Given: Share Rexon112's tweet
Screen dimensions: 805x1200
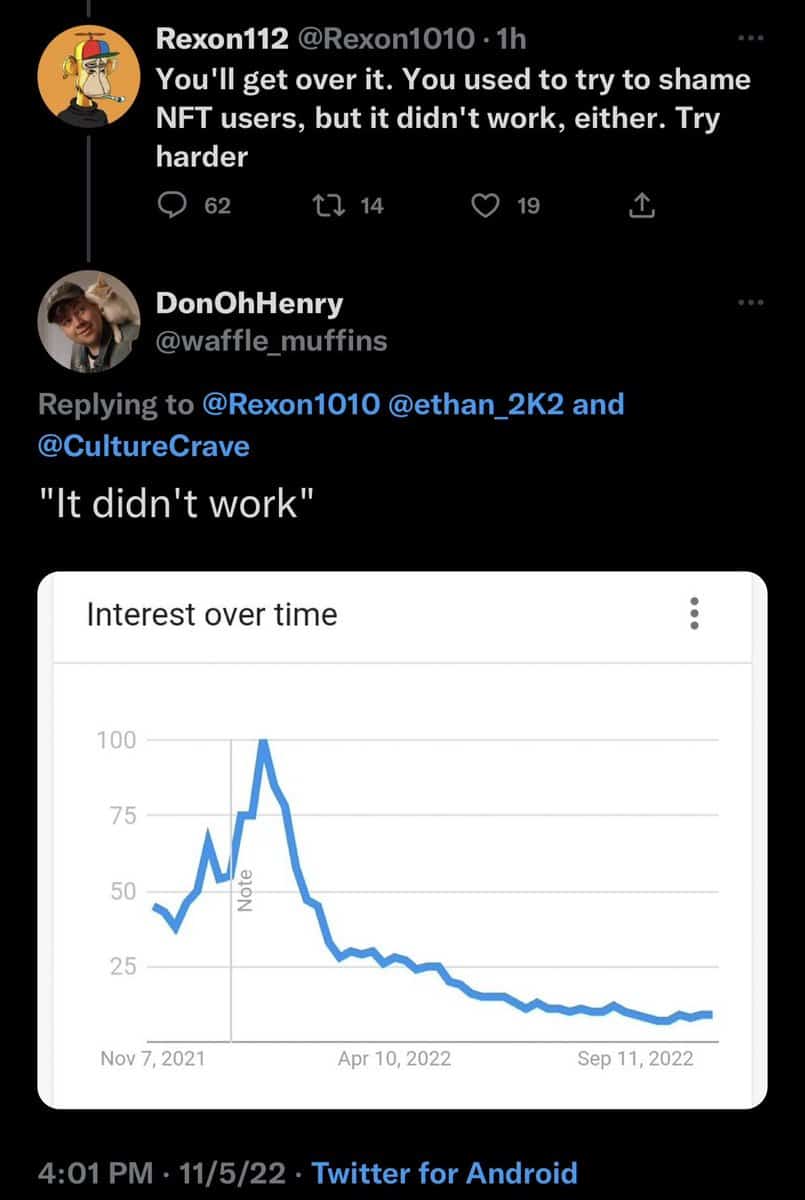Looking at the screenshot, I should pos(641,206).
